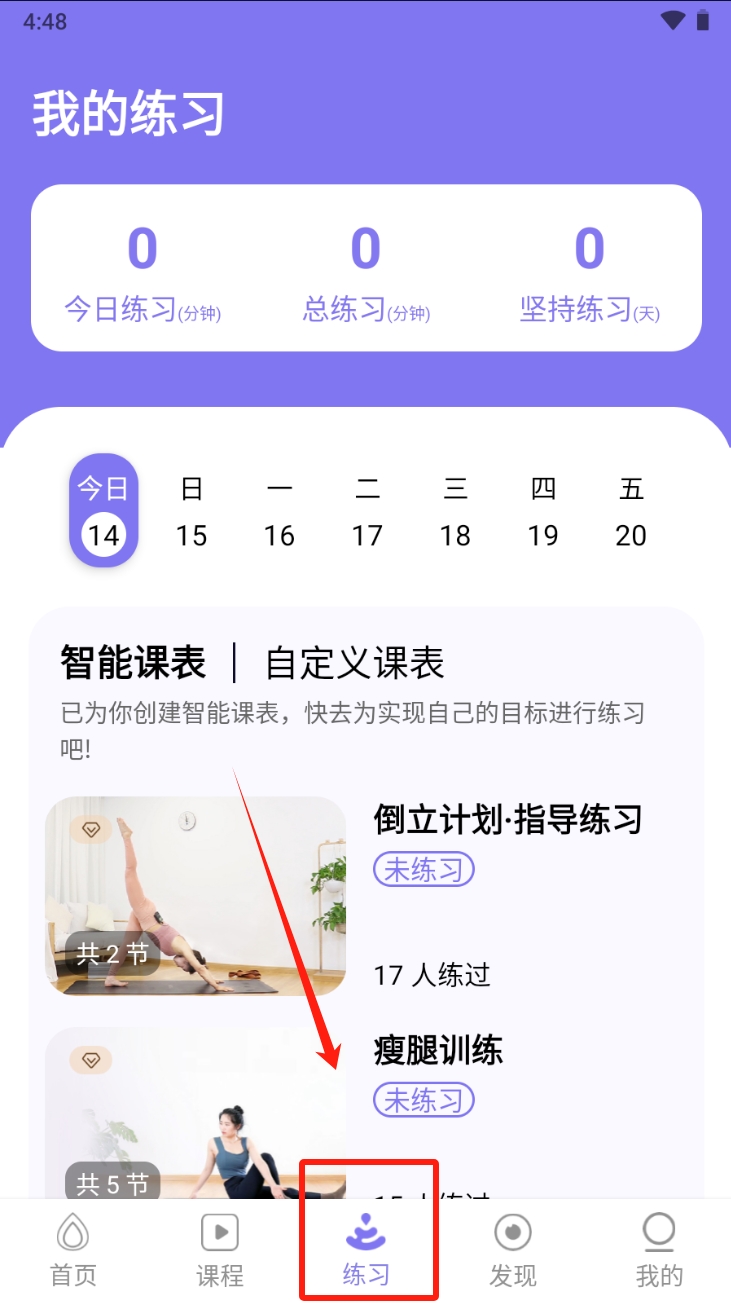731x1303 pixels.
Task: Select today's date 14
Action: 104,512
